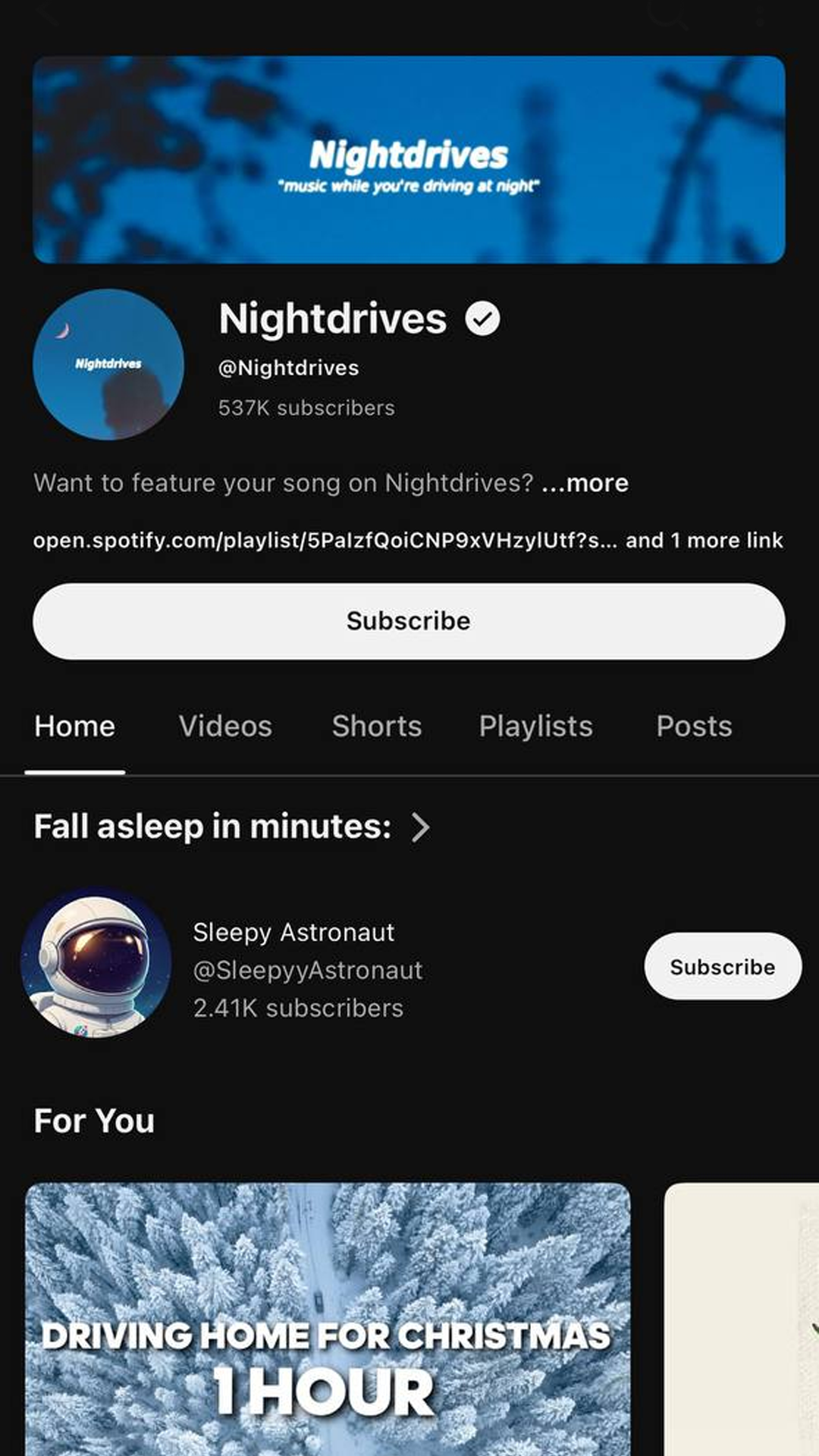This screenshot has width=819, height=1456.
Task: Subscribe to the Nightdrives channel
Action: click(408, 621)
